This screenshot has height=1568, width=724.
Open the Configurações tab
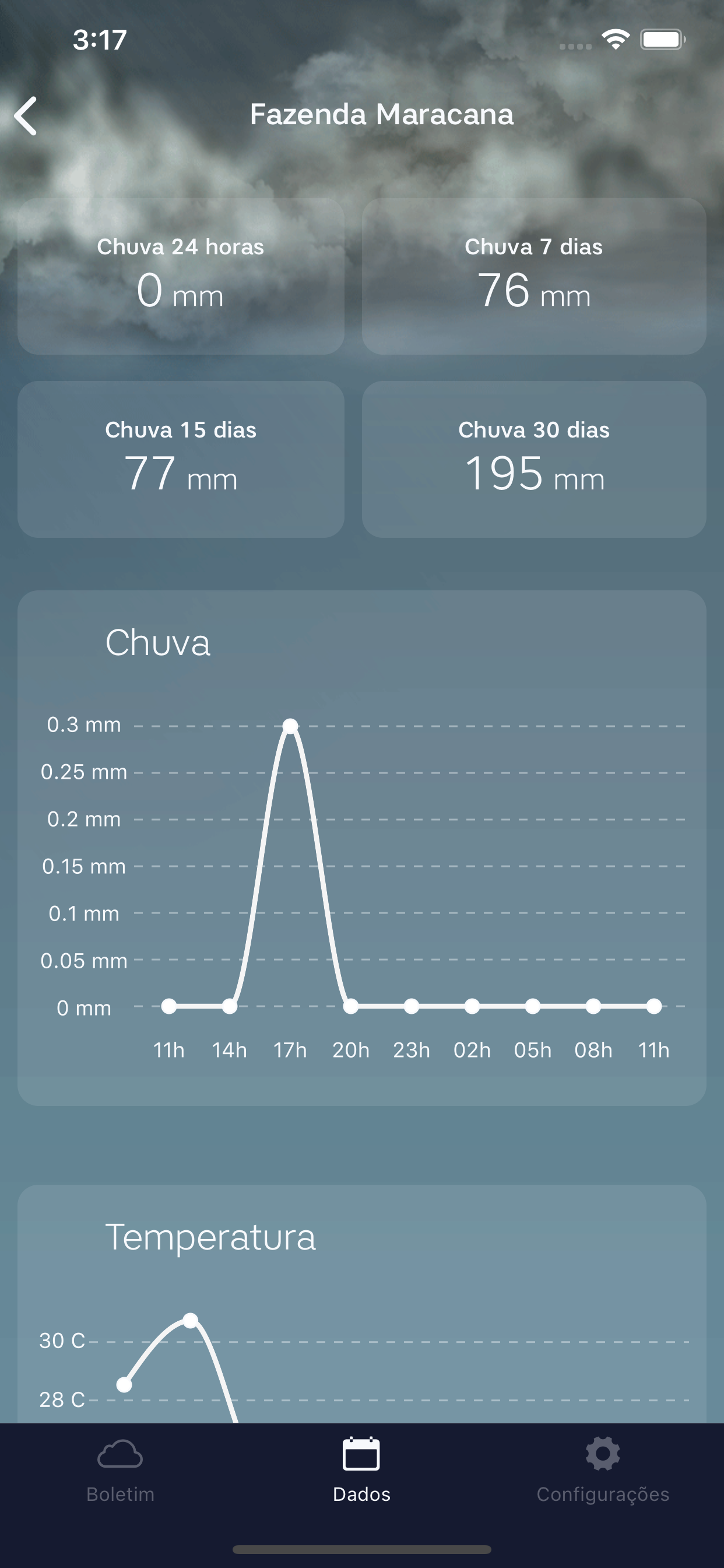pyautogui.click(x=603, y=1471)
